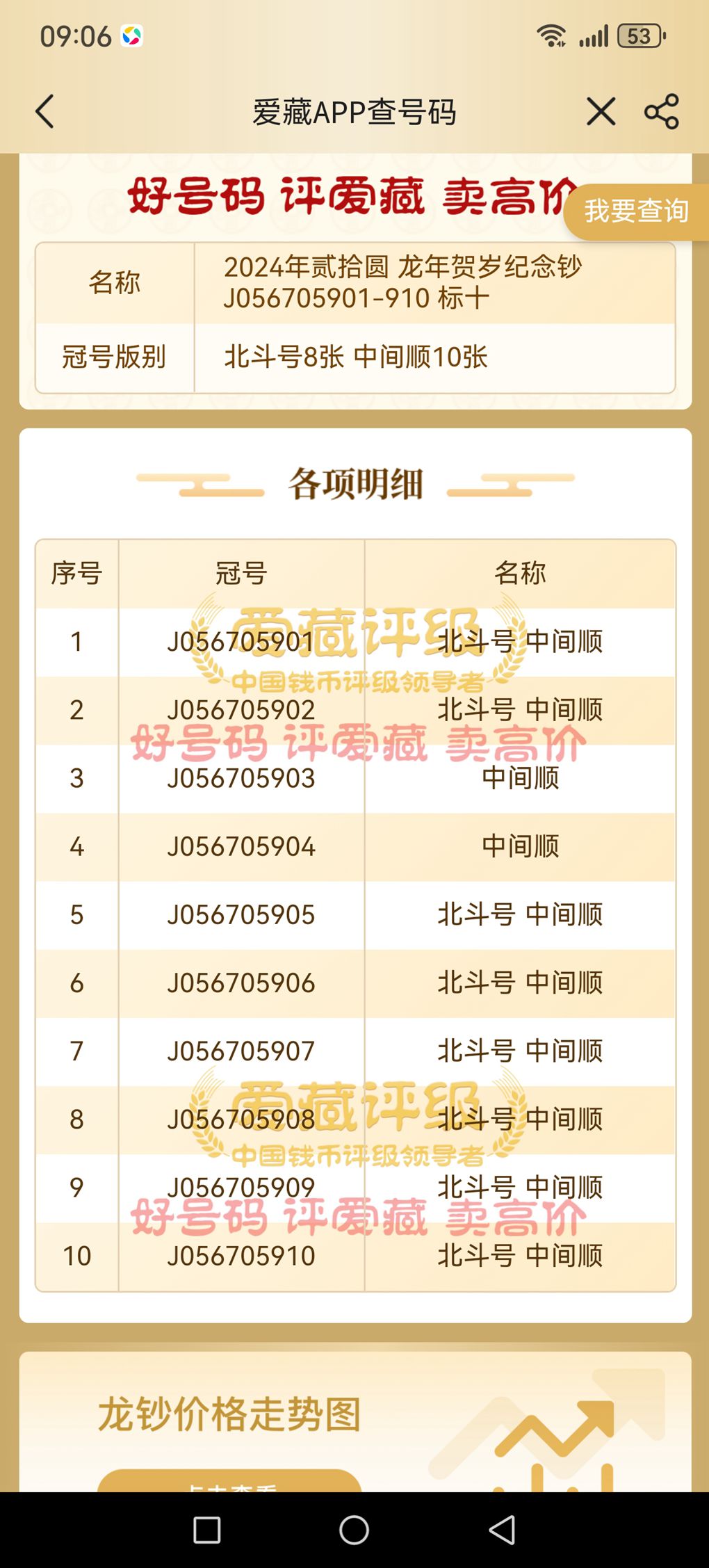The width and height of the screenshot is (709, 1568).
Task: Tap the system home button
Action: (x=354, y=1530)
